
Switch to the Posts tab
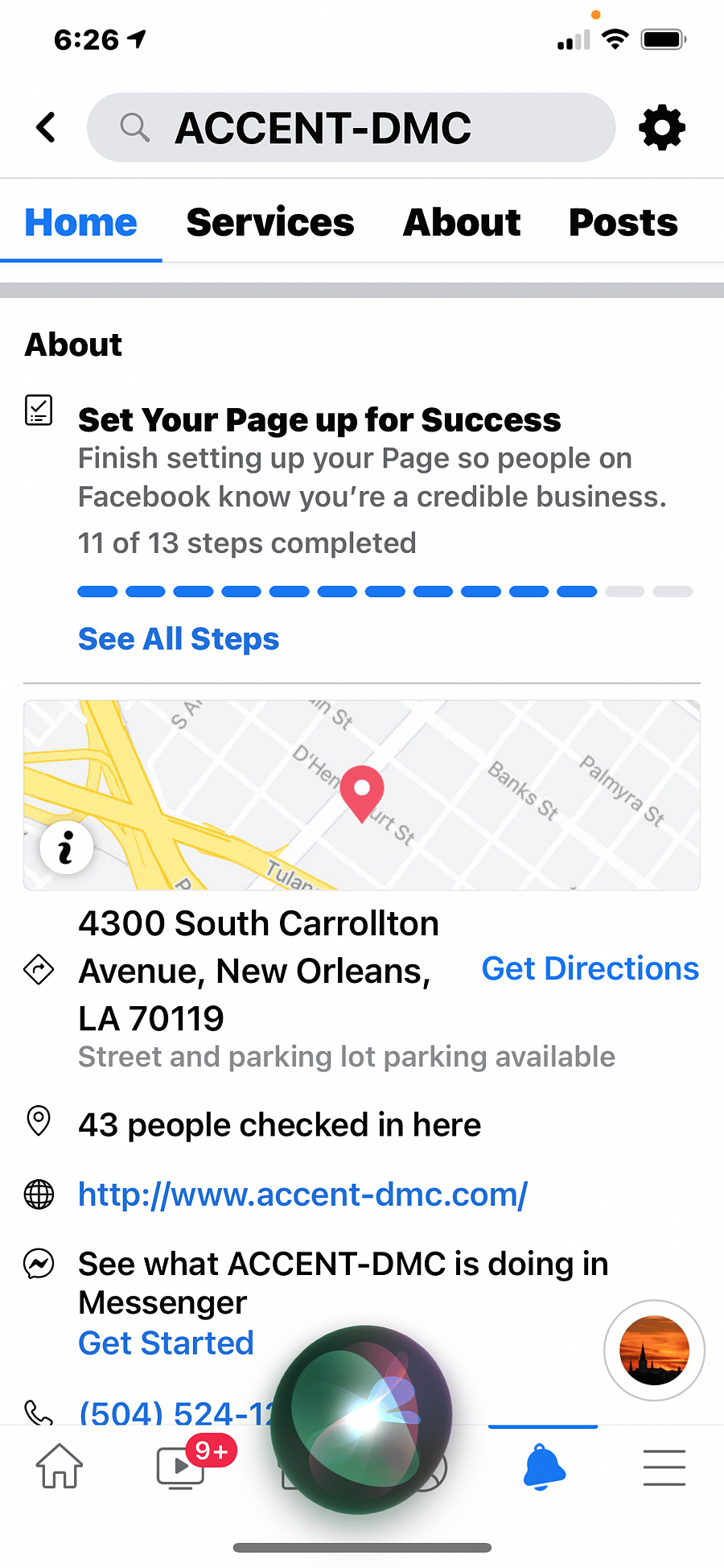pos(623,222)
